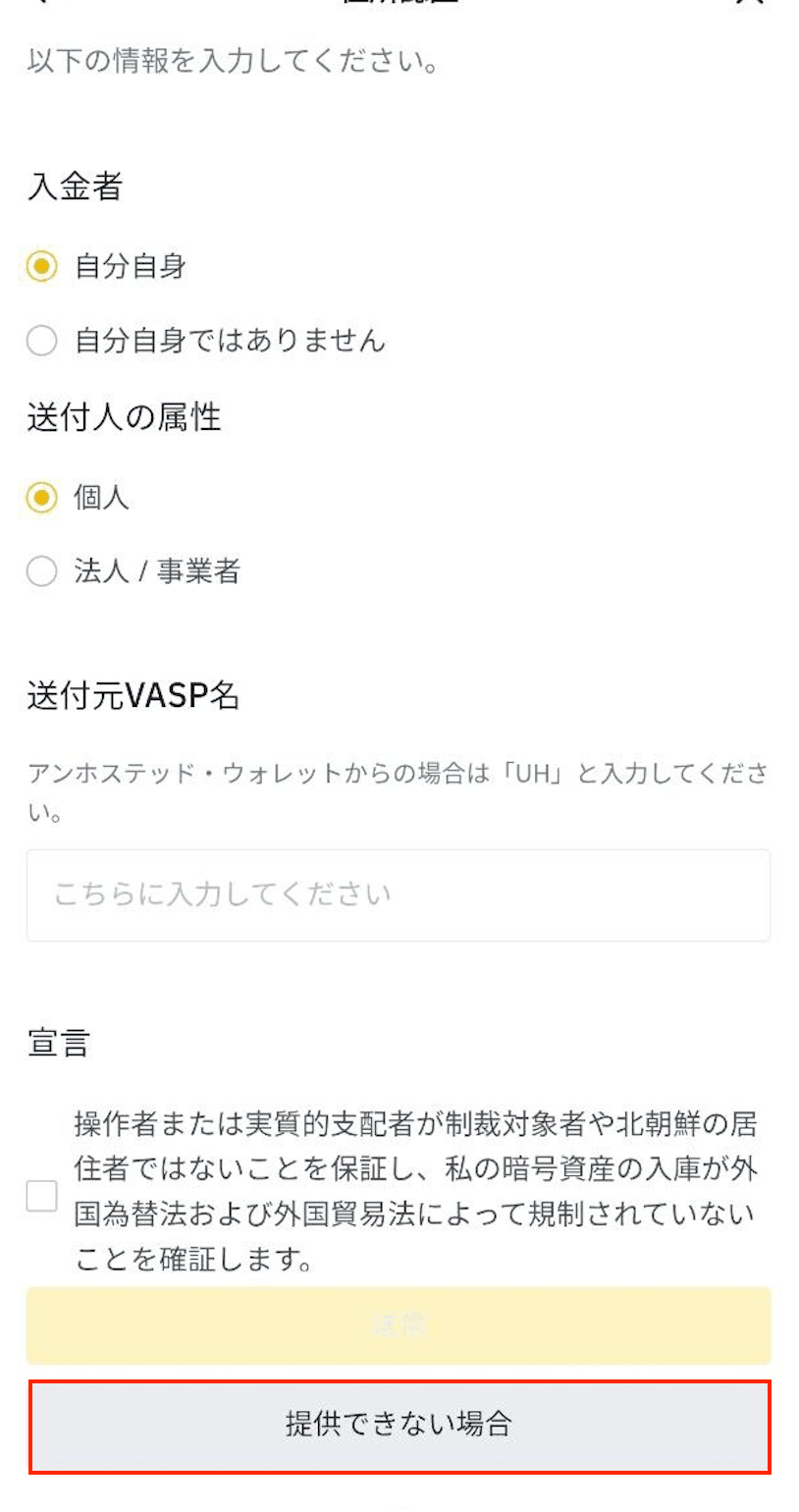
Task: Click the greyed submit button area
Action: point(399,1323)
